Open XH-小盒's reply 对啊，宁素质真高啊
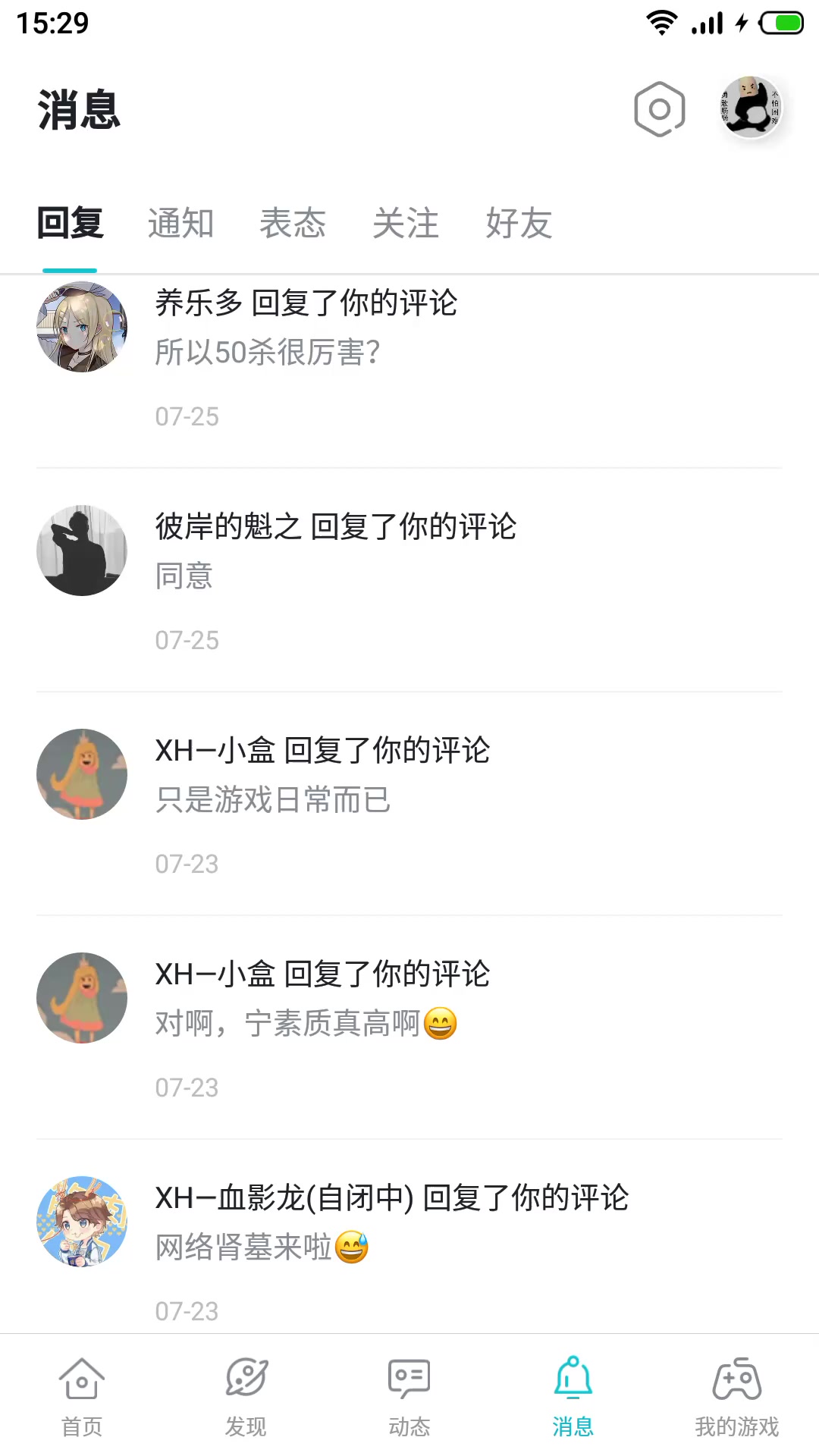This screenshot has width=819, height=1456. [x=455, y=1024]
